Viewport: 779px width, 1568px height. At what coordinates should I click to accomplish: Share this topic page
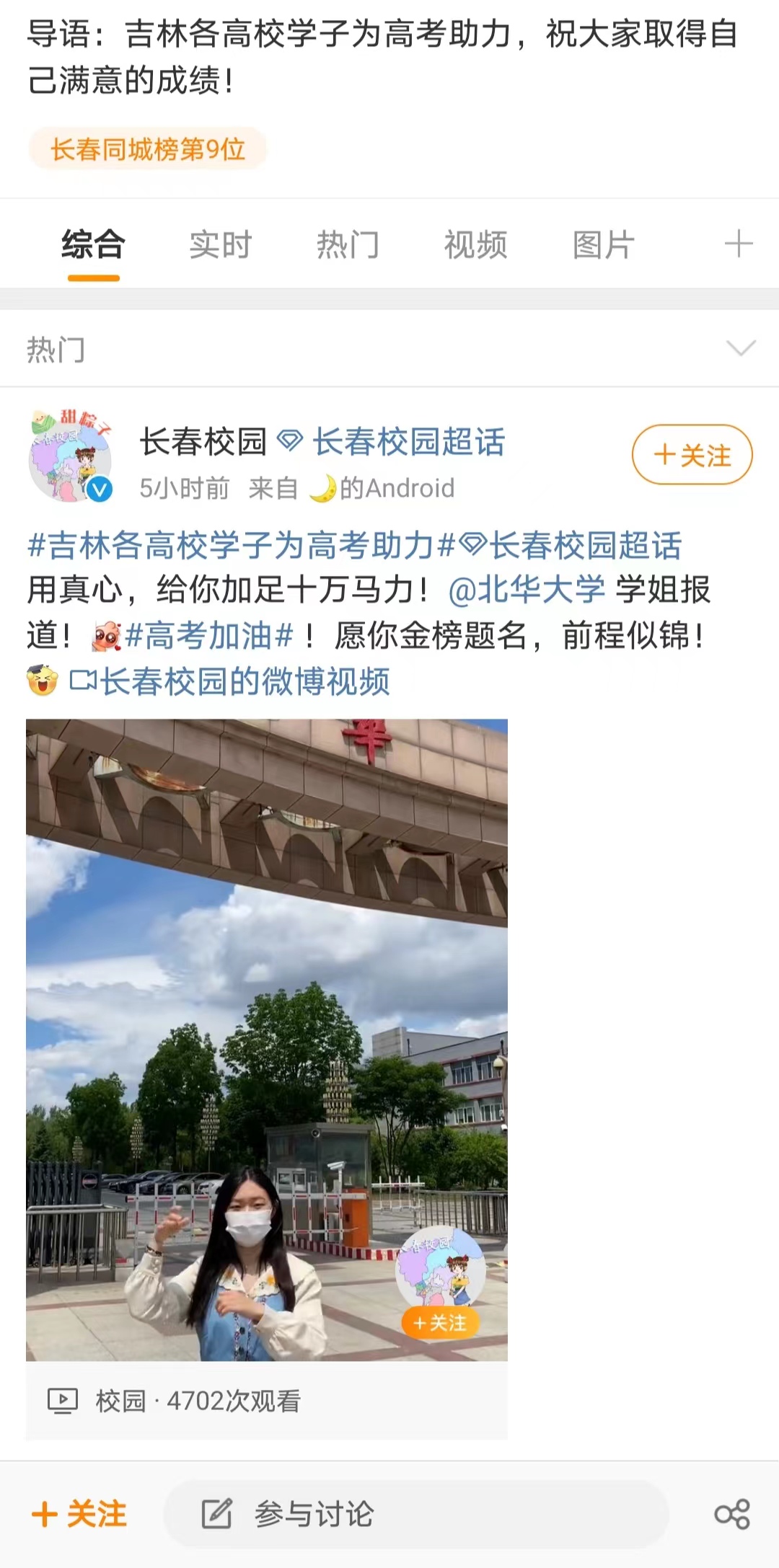[x=732, y=1514]
